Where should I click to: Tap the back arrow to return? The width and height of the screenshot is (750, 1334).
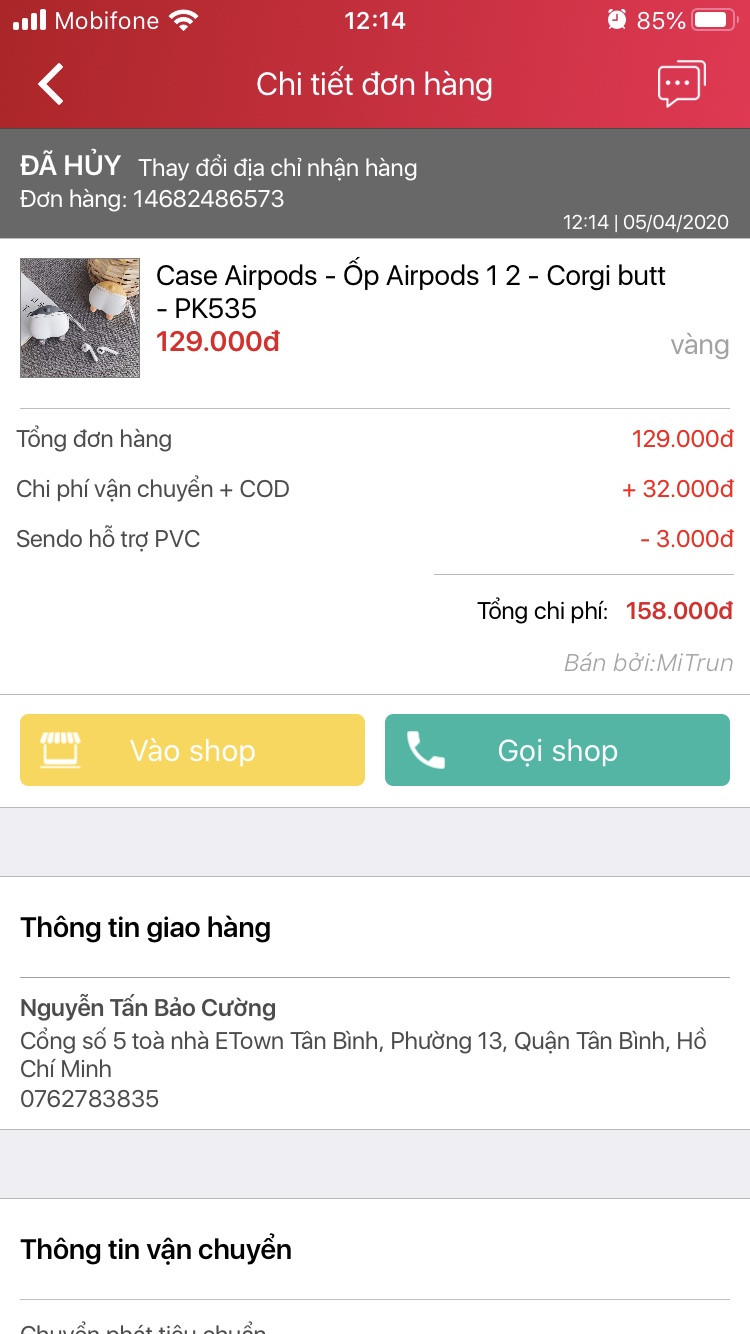tap(50, 84)
